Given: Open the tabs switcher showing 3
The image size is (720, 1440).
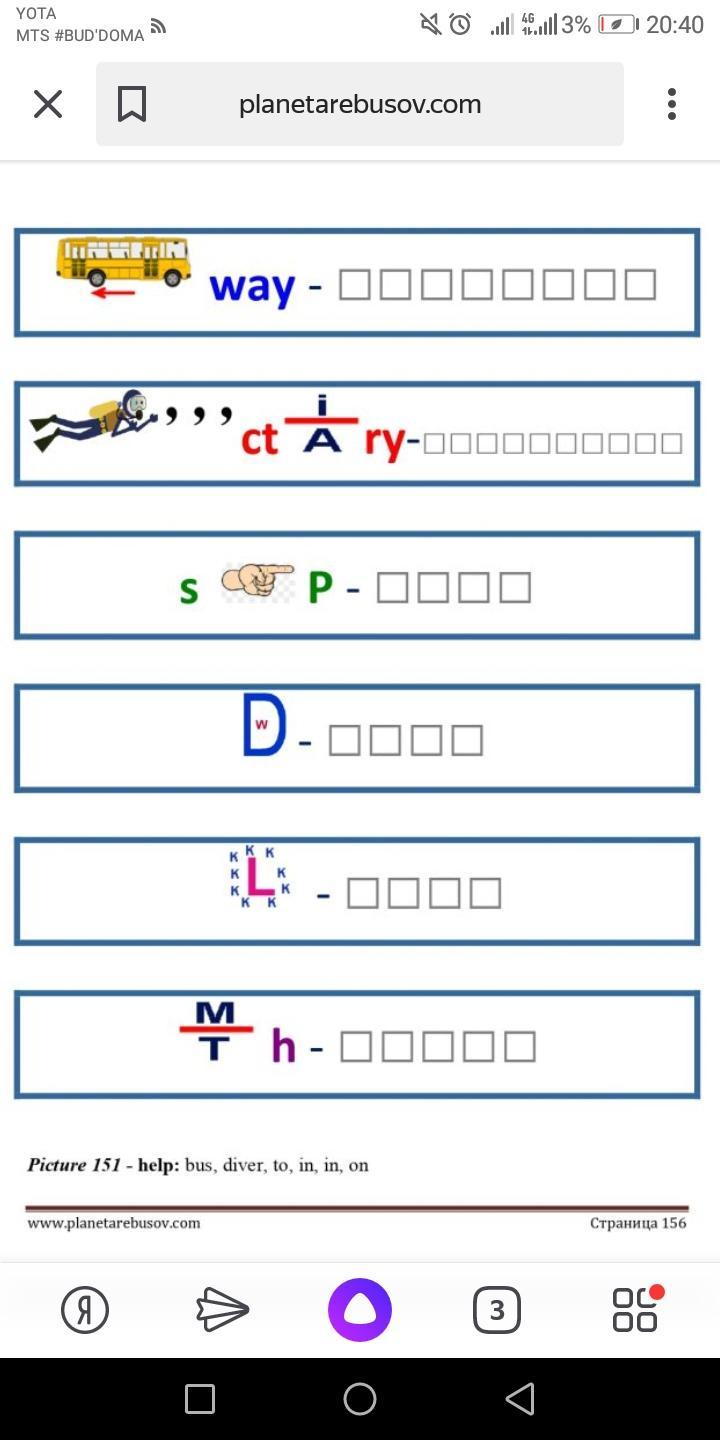Looking at the screenshot, I should pos(497,1310).
